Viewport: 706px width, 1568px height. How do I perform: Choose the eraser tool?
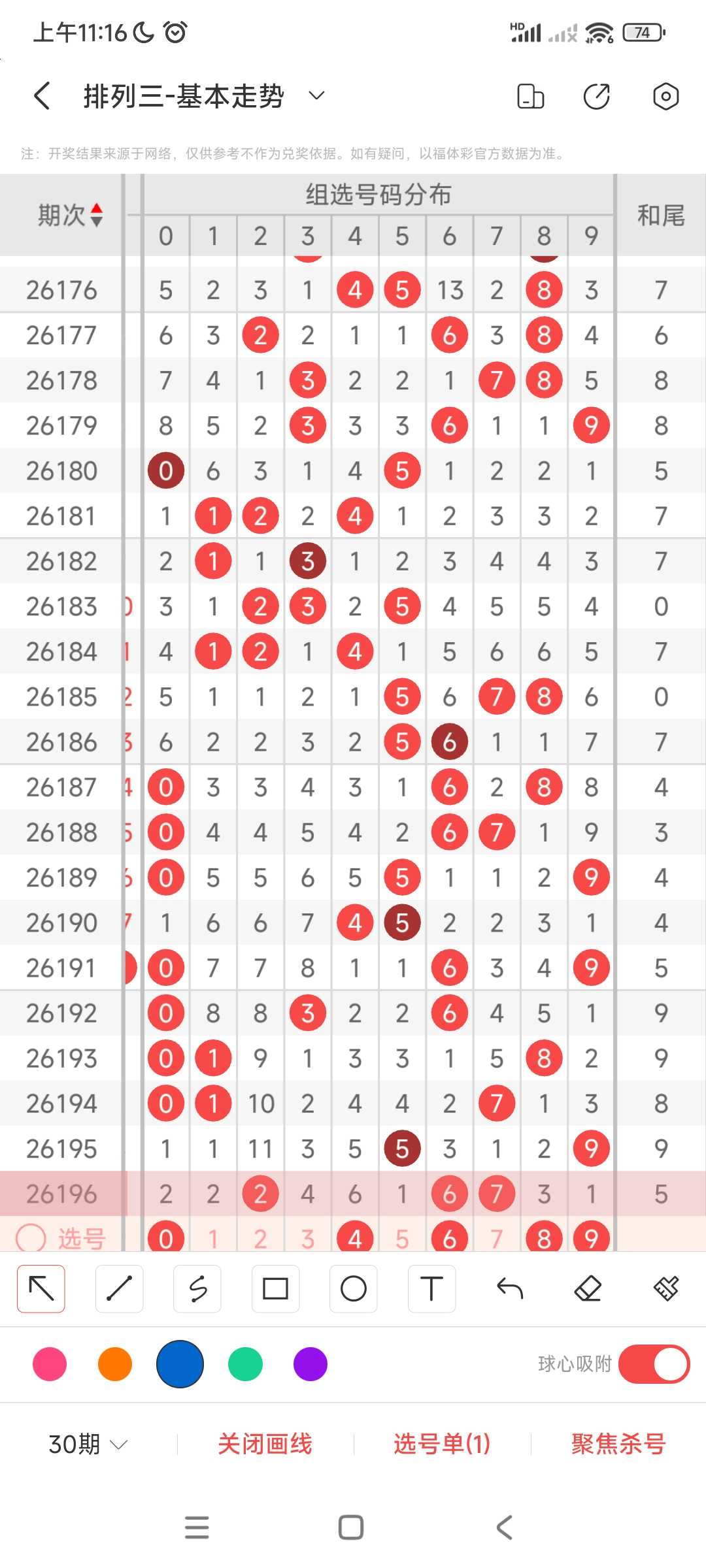[588, 1288]
